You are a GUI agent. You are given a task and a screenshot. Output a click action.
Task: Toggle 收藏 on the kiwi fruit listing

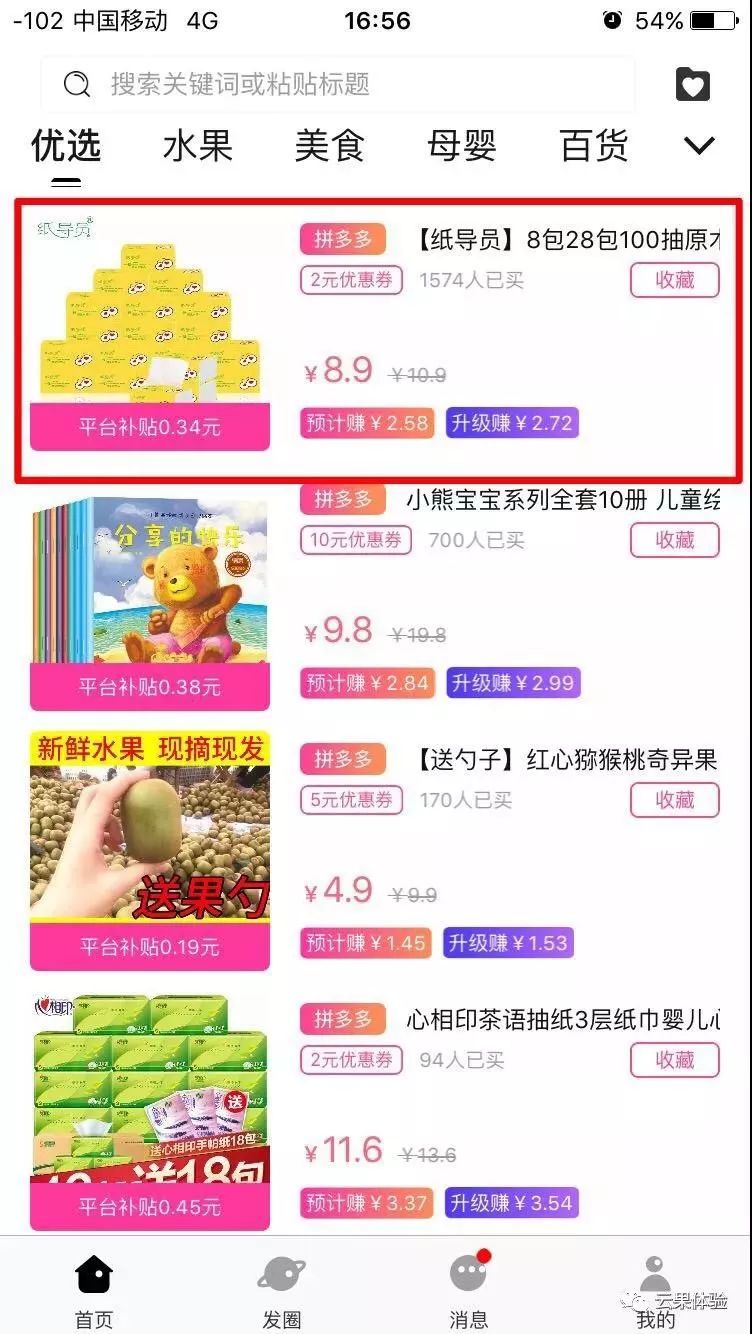[x=674, y=800]
